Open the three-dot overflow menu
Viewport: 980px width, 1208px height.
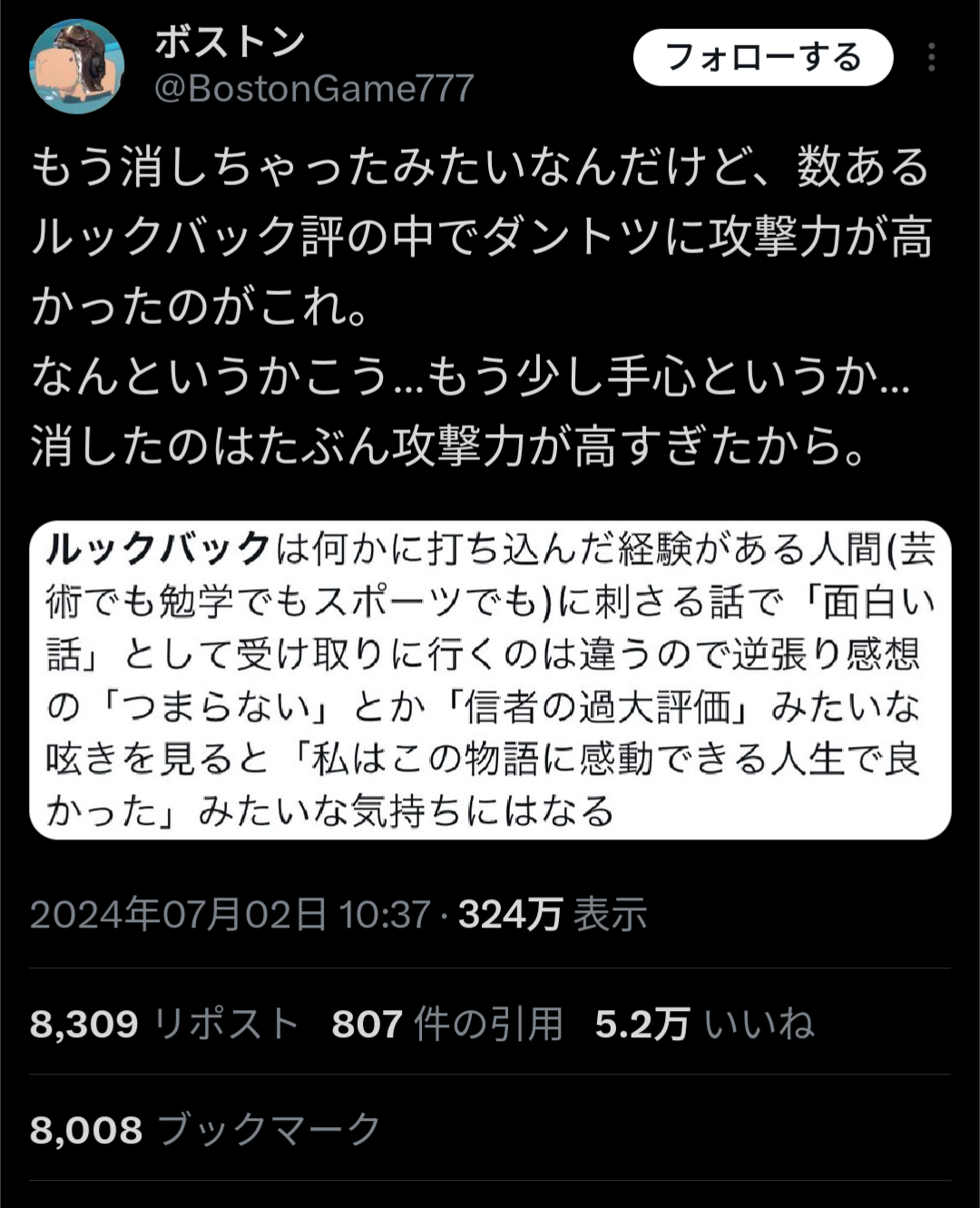(x=931, y=58)
